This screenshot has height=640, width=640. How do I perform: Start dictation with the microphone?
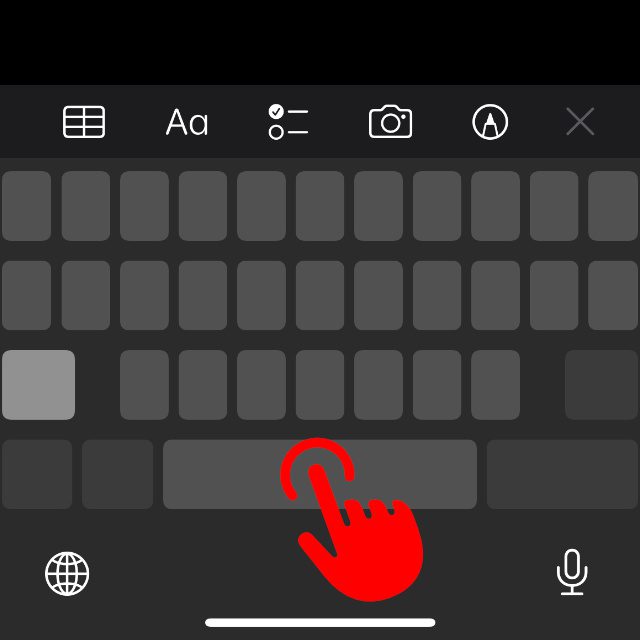[x=572, y=572]
